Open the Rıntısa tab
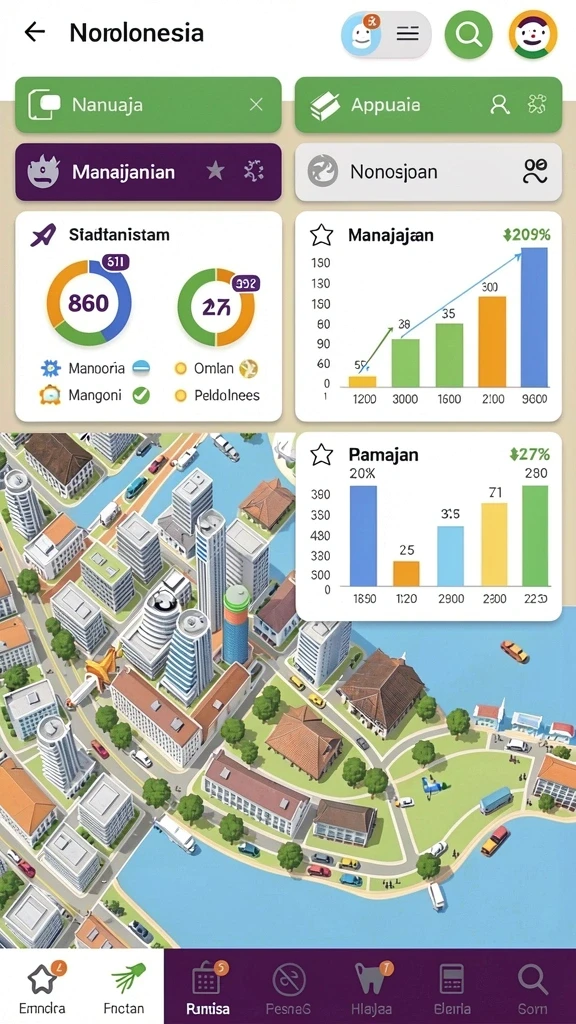The width and height of the screenshot is (576, 1024). [208, 987]
